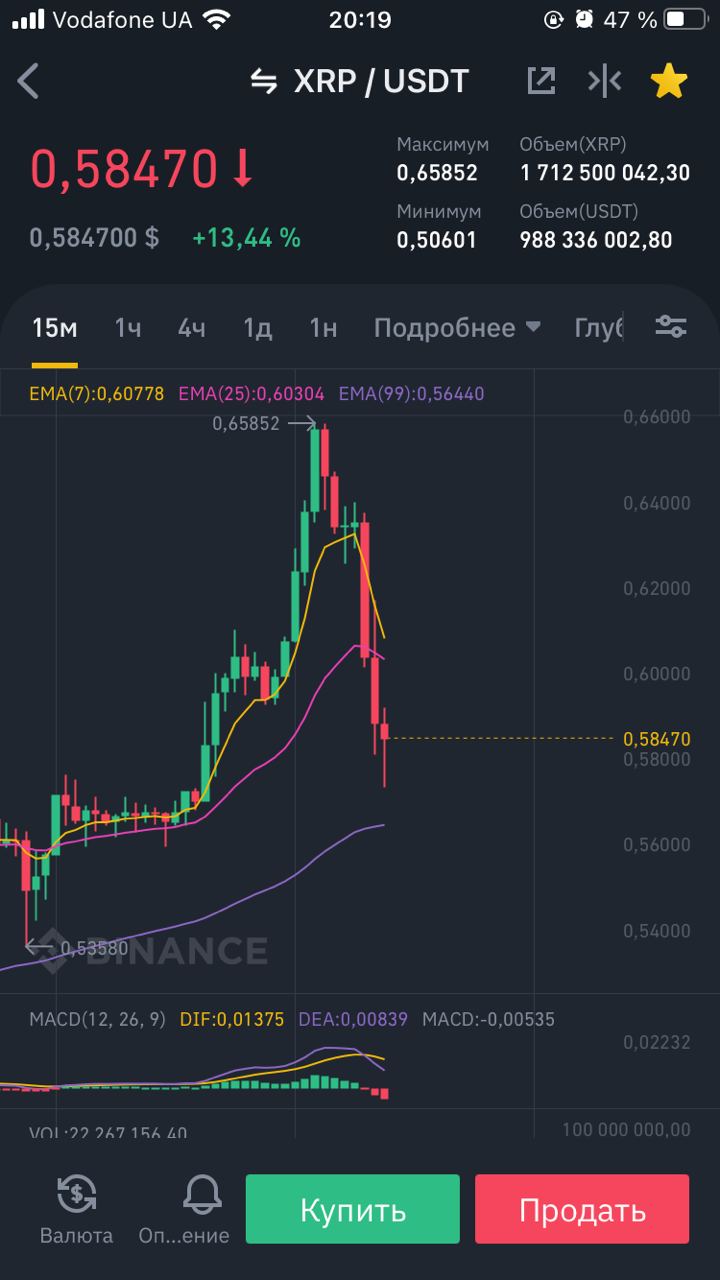Open the Валюта option at the bottom

tap(77, 1209)
